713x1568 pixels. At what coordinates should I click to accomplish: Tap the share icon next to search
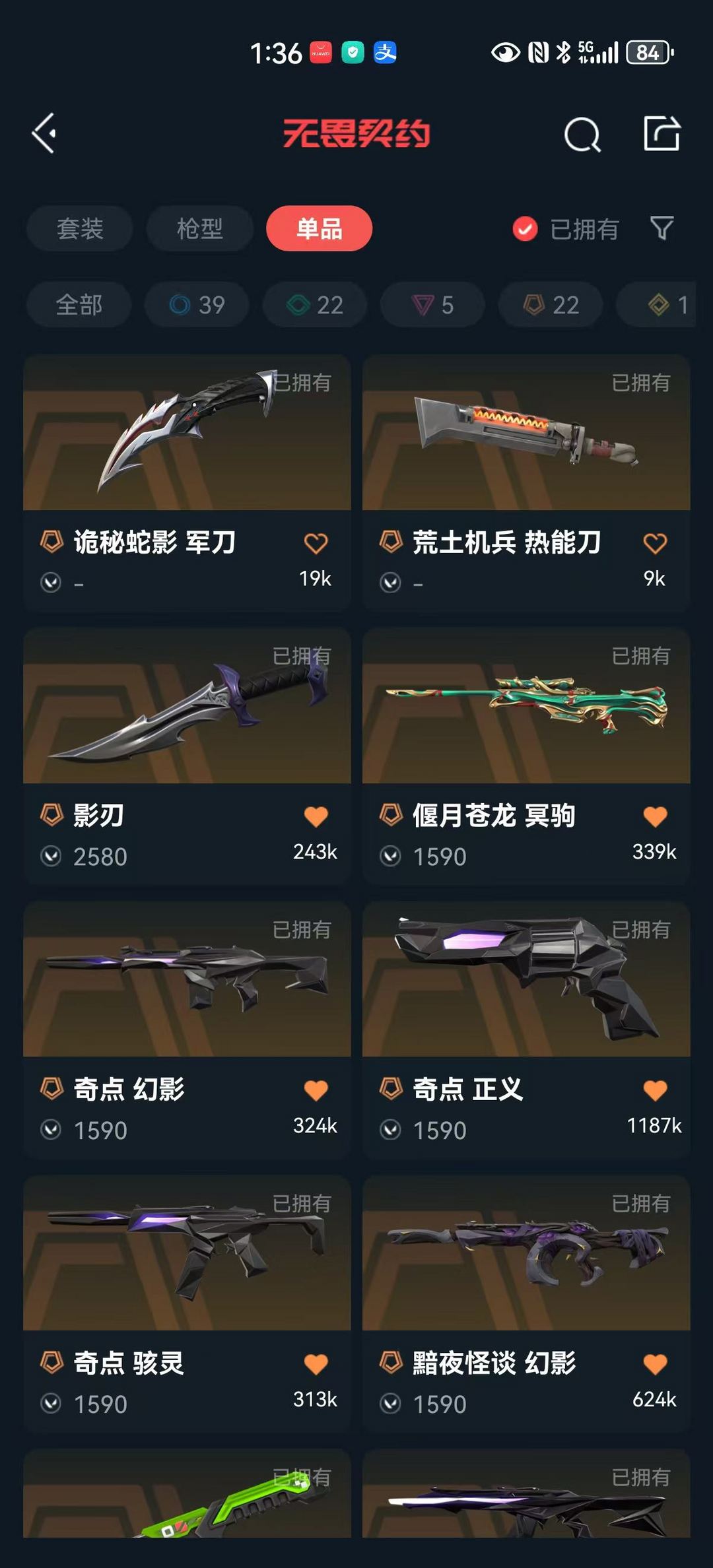point(663,135)
